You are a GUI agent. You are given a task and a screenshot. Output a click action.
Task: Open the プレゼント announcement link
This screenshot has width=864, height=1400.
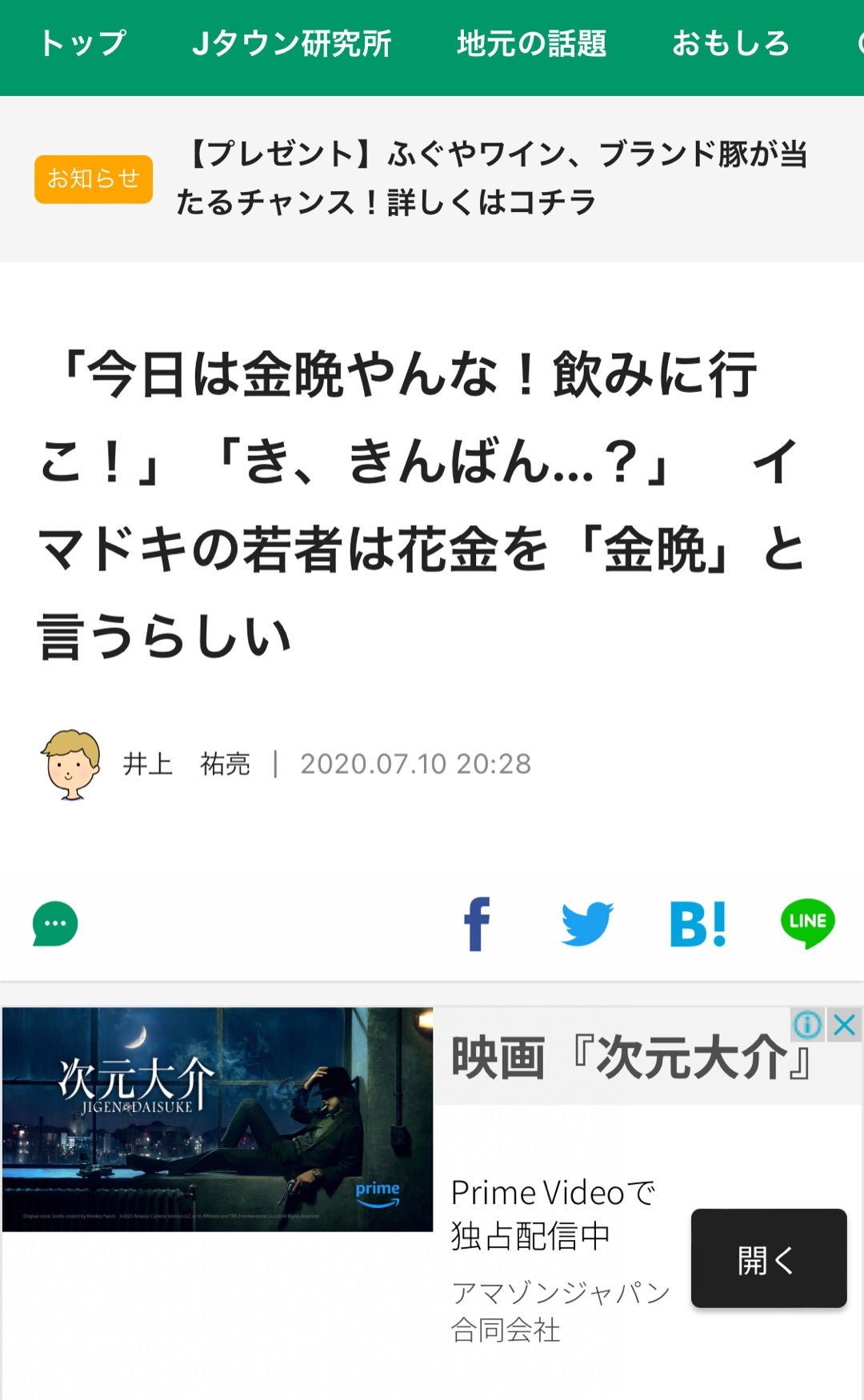pyautogui.click(x=490, y=178)
